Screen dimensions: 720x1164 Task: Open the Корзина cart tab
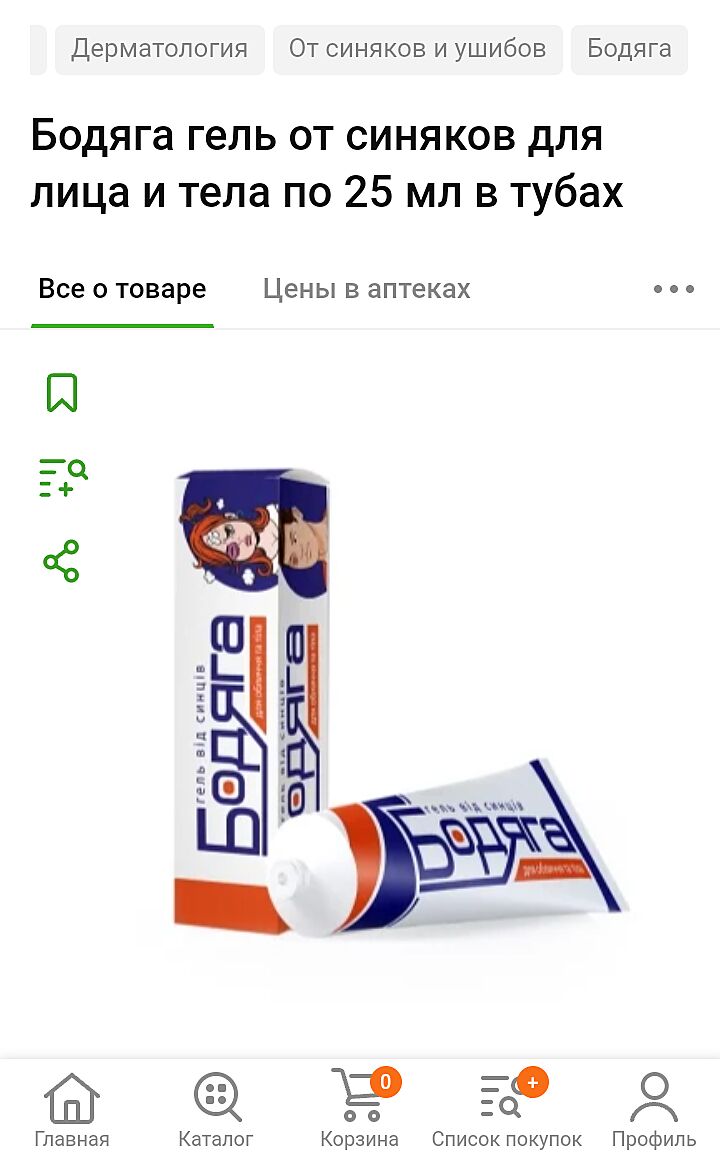(359, 1110)
